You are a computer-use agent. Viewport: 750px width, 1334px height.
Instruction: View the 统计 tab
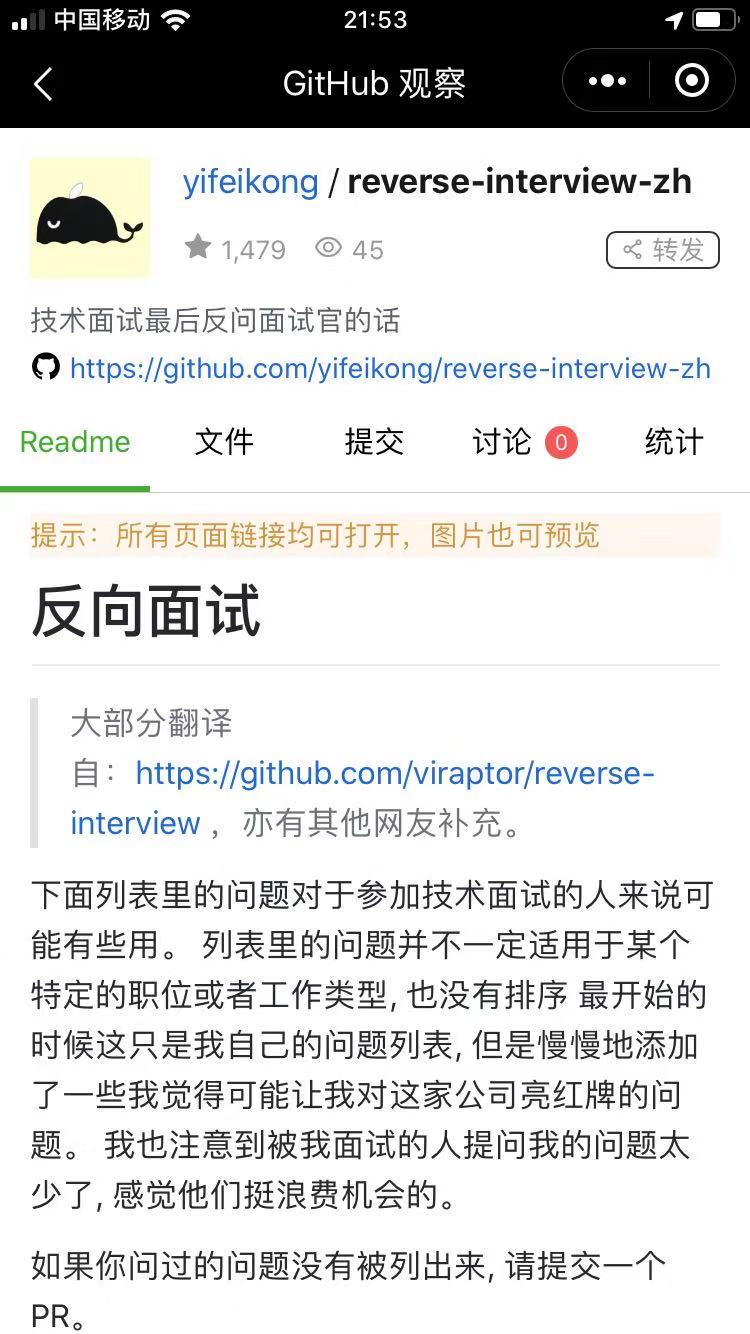click(x=674, y=442)
